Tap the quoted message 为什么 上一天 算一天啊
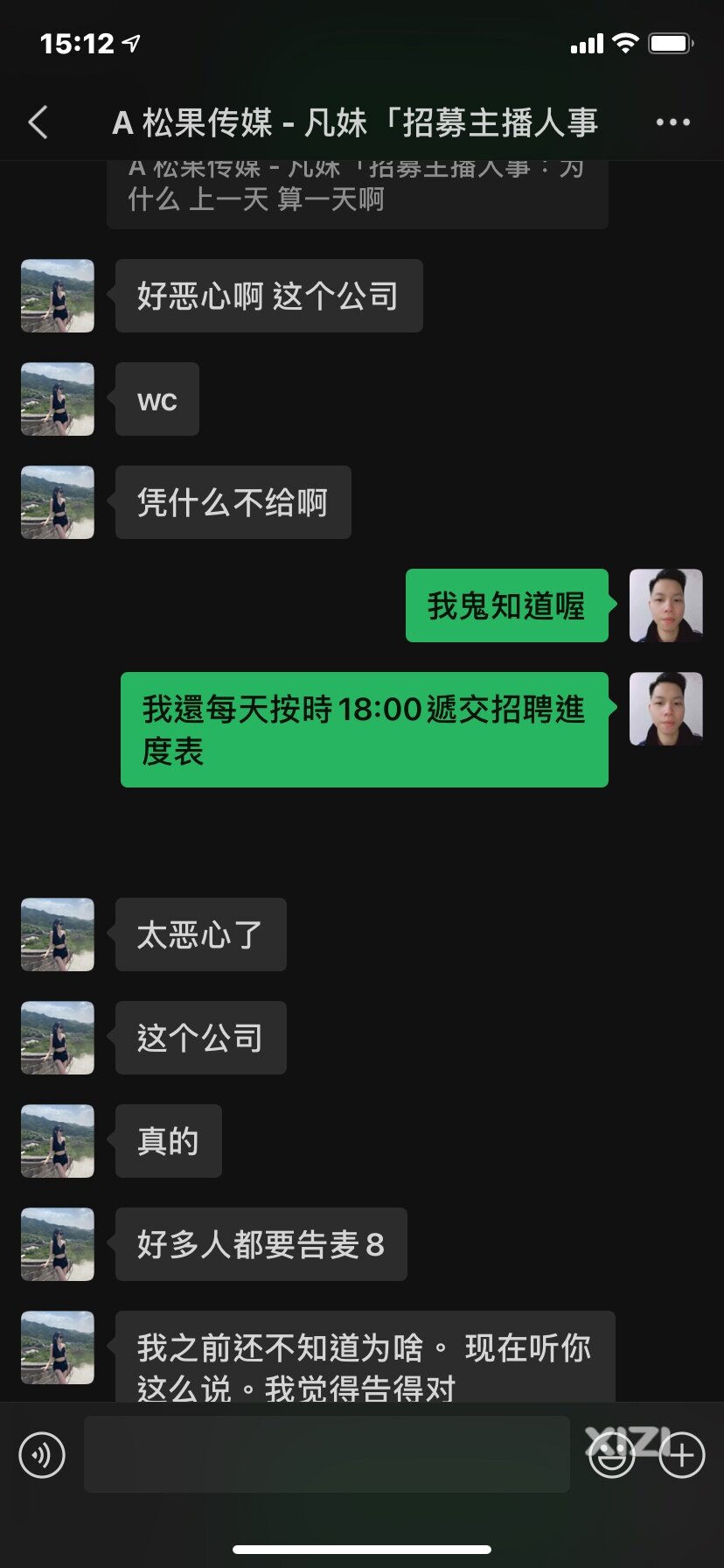The height and width of the screenshot is (1568, 724). (357, 192)
